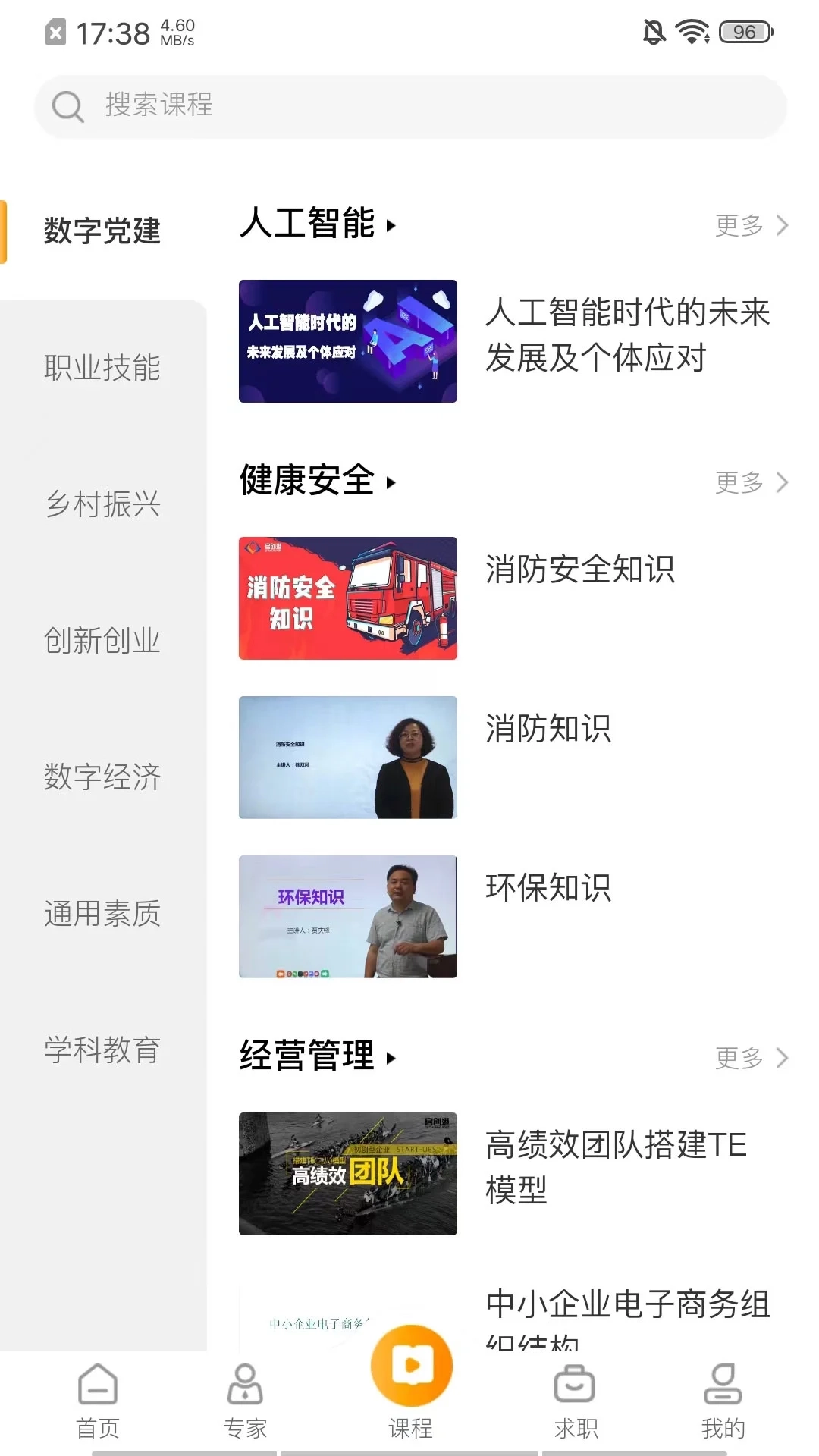This screenshot has width=819, height=1456.
Task: Expand the 健康安全 section triangle
Action: coord(392,484)
